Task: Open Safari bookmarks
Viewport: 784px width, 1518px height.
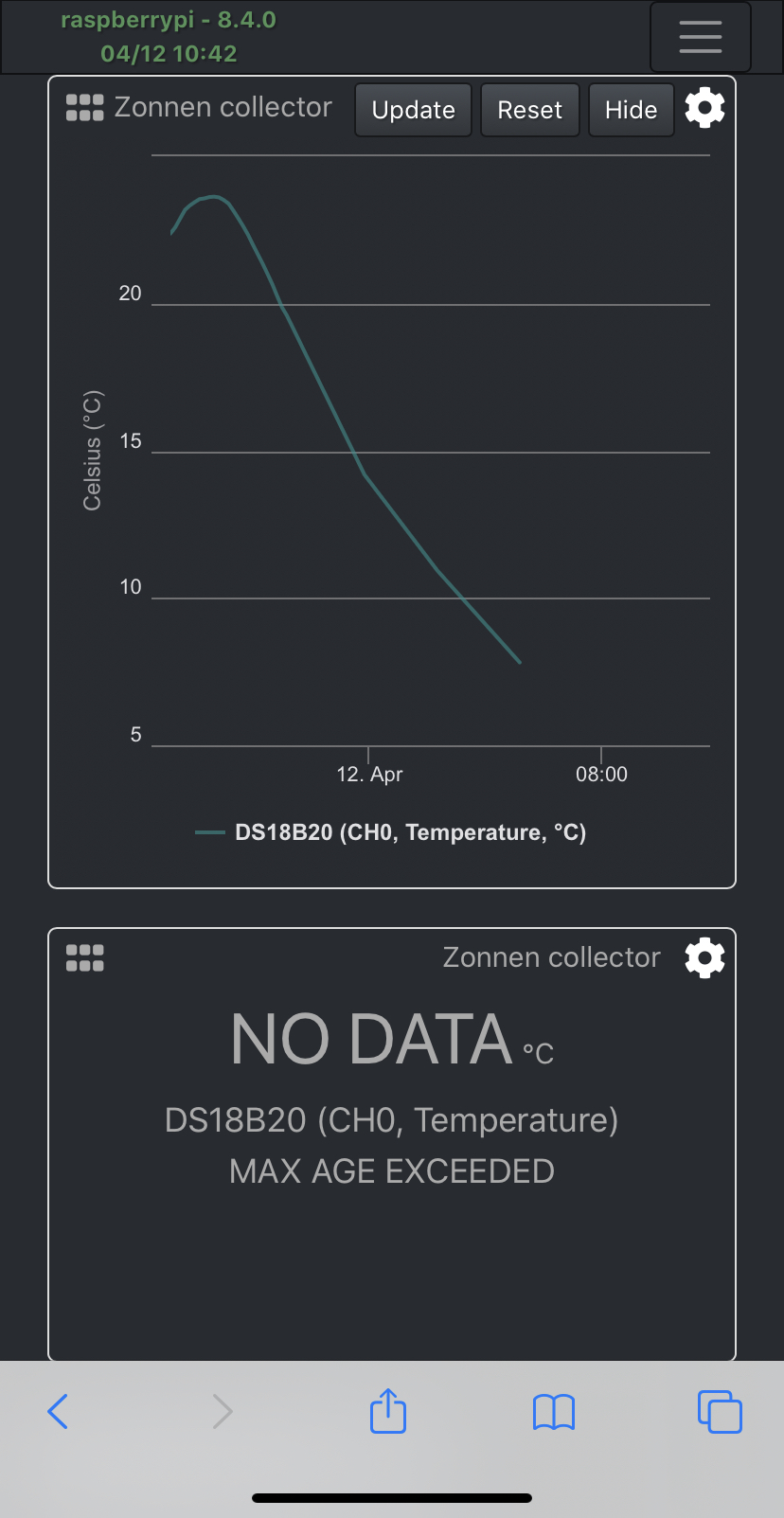Action: click(x=554, y=1411)
